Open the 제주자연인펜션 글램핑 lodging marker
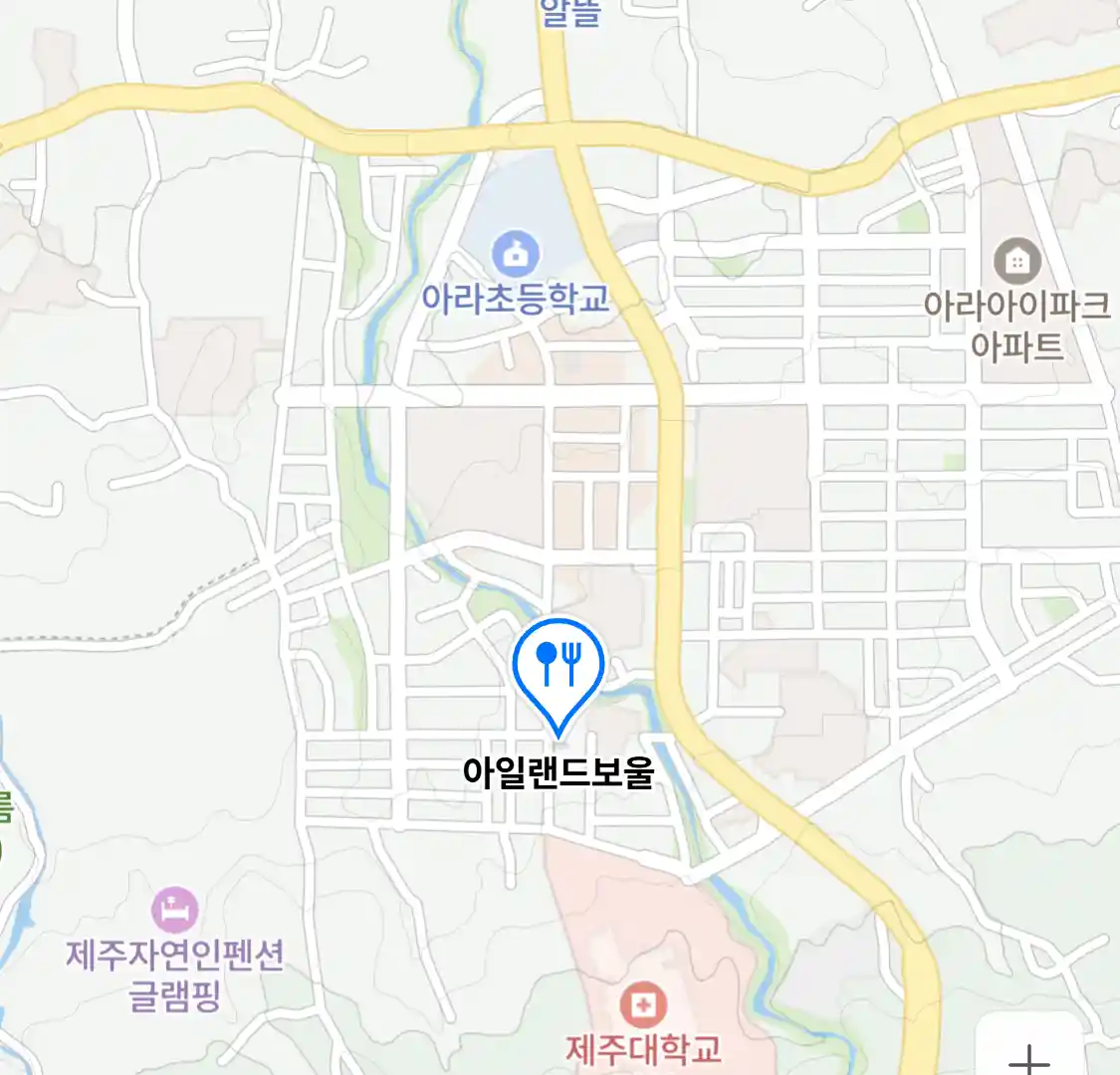 point(175,910)
